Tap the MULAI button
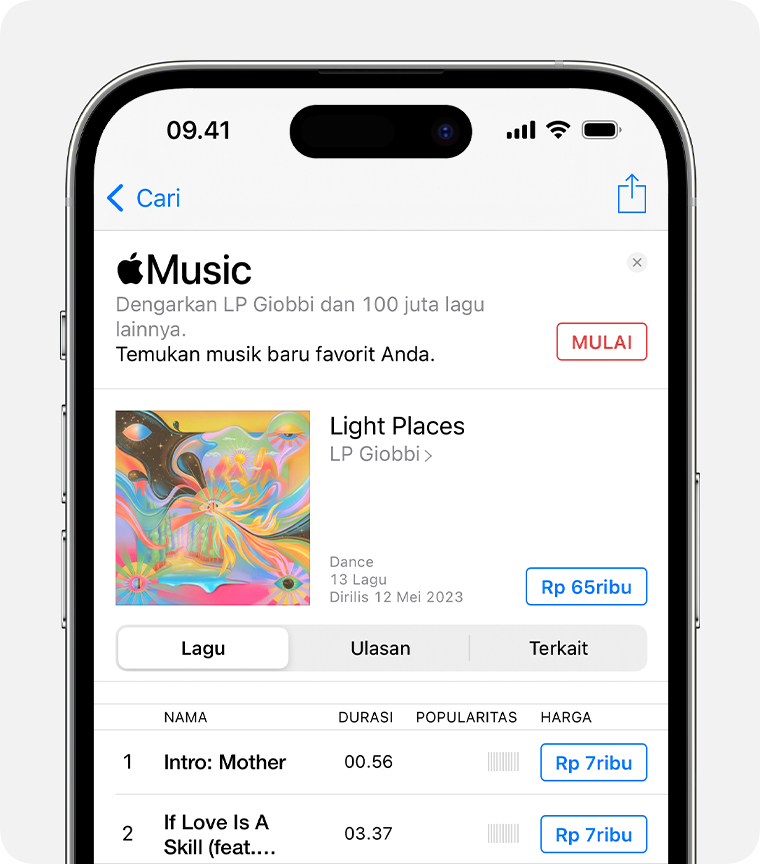 601,342
